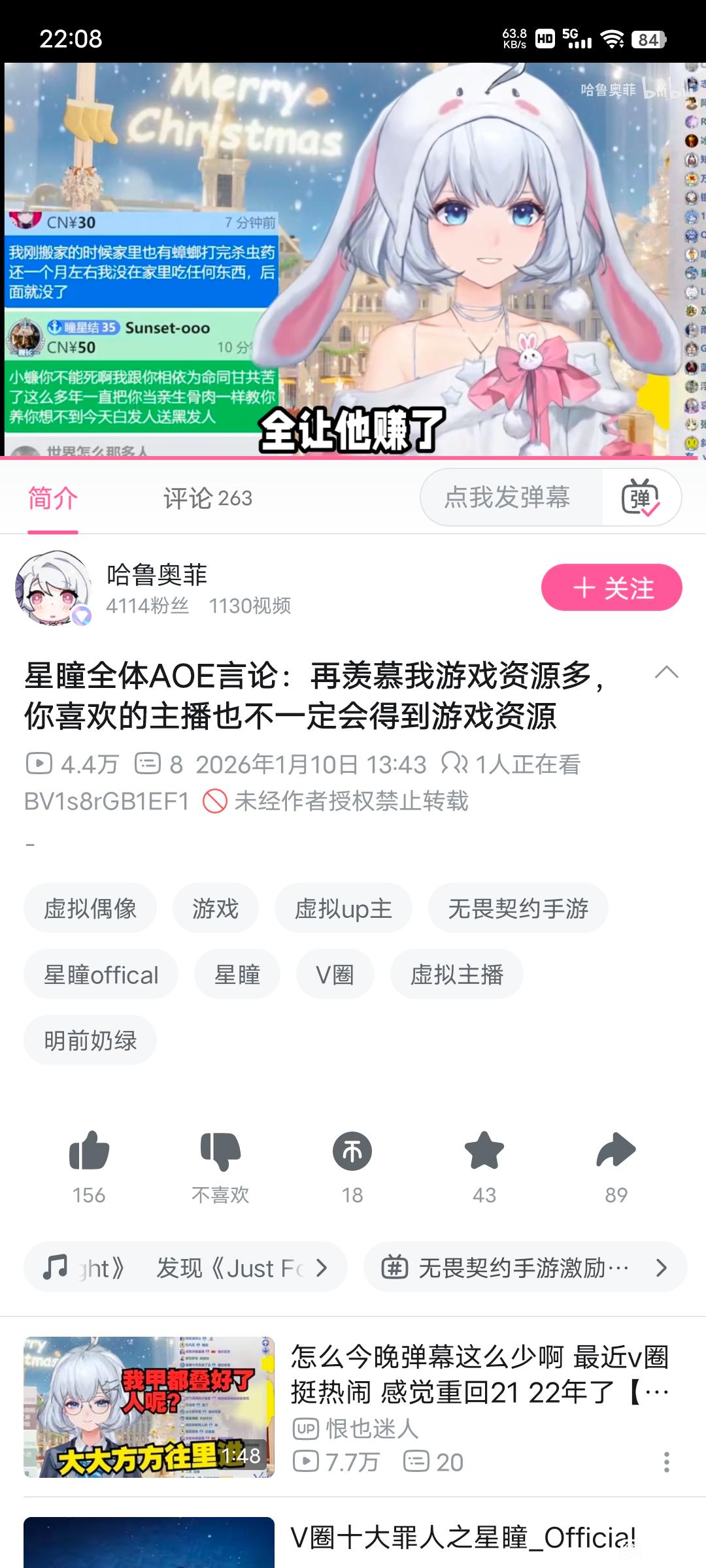
Task: Follow 哈鲁奥菲 with the 关注 button
Action: tap(611, 588)
